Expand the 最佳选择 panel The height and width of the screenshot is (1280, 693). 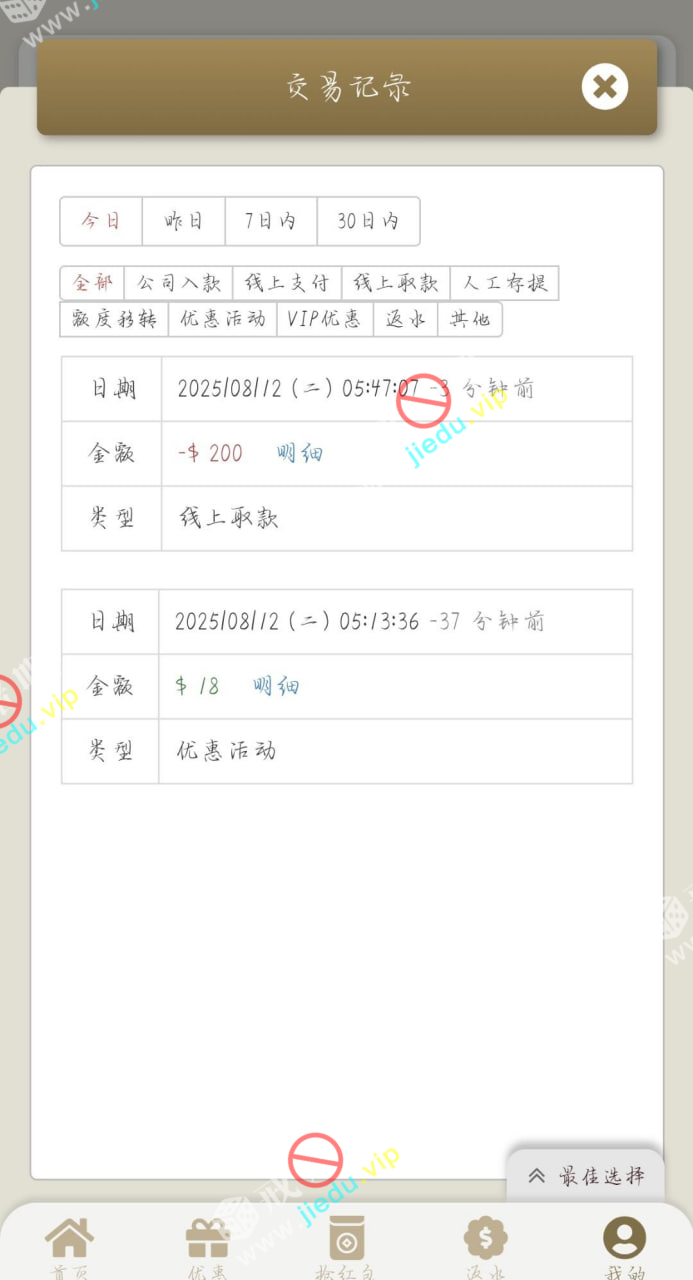pyautogui.click(x=586, y=1176)
